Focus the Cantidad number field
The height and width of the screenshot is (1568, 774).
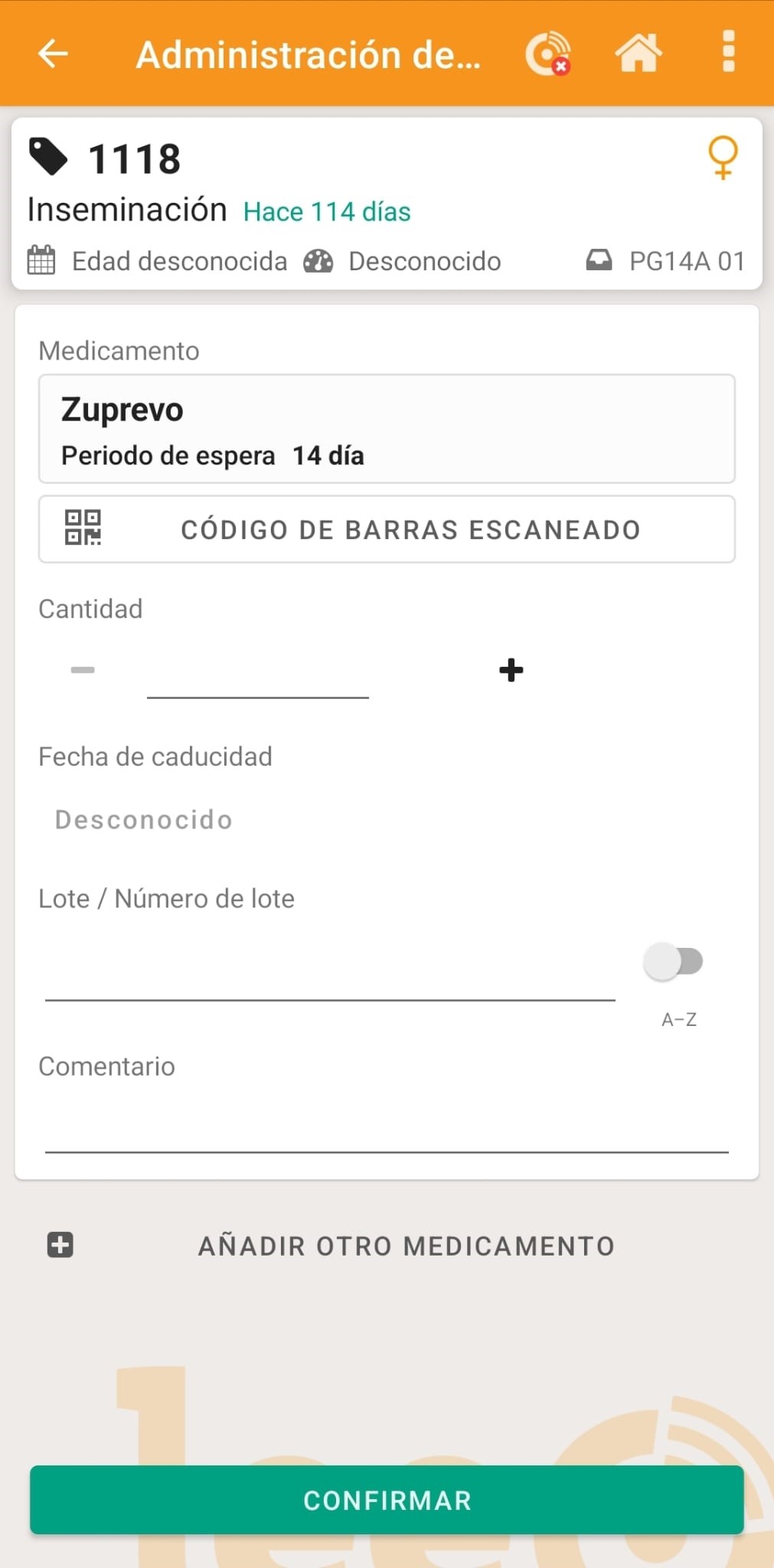coord(258,674)
